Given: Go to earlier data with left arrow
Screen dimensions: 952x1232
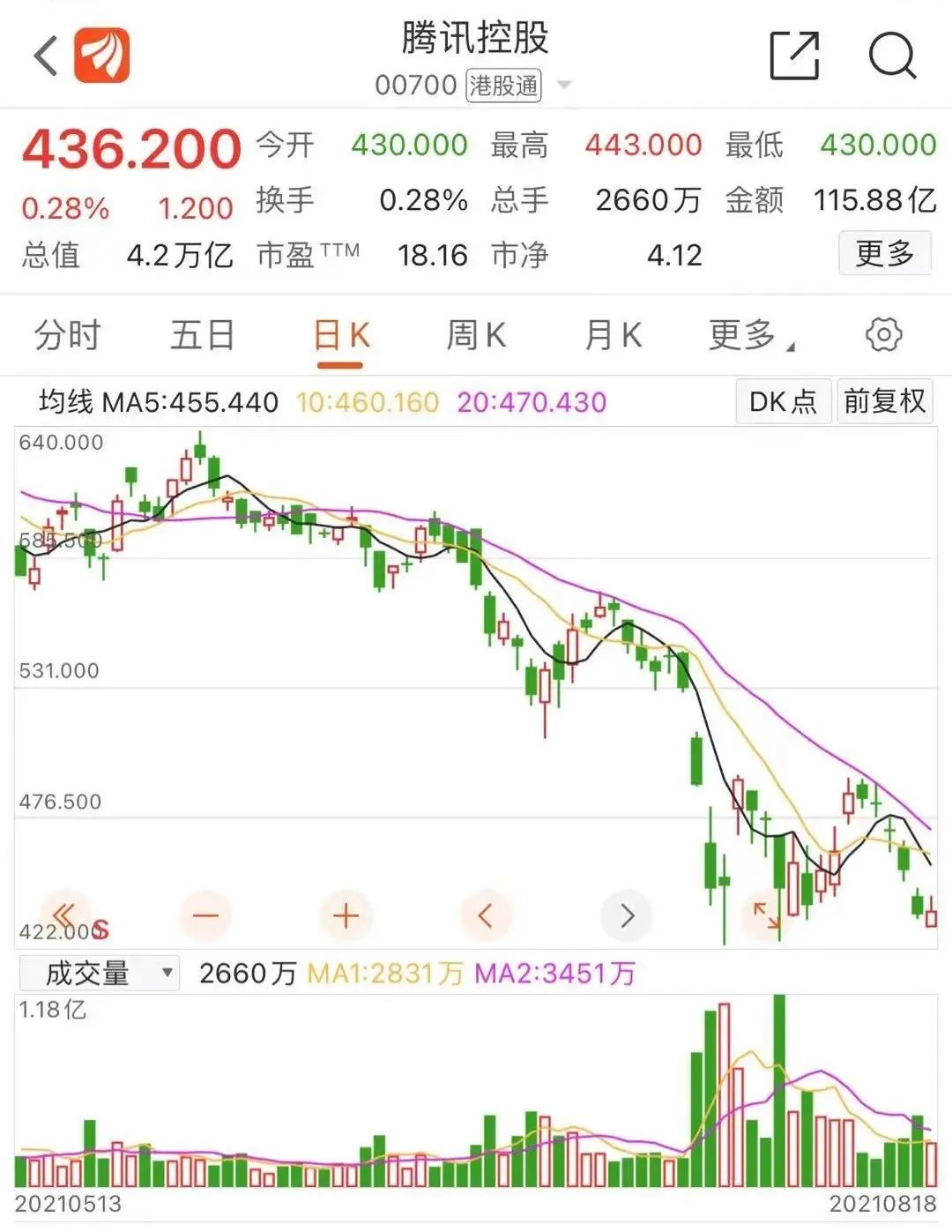Looking at the screenshot, I should point(487,915).
